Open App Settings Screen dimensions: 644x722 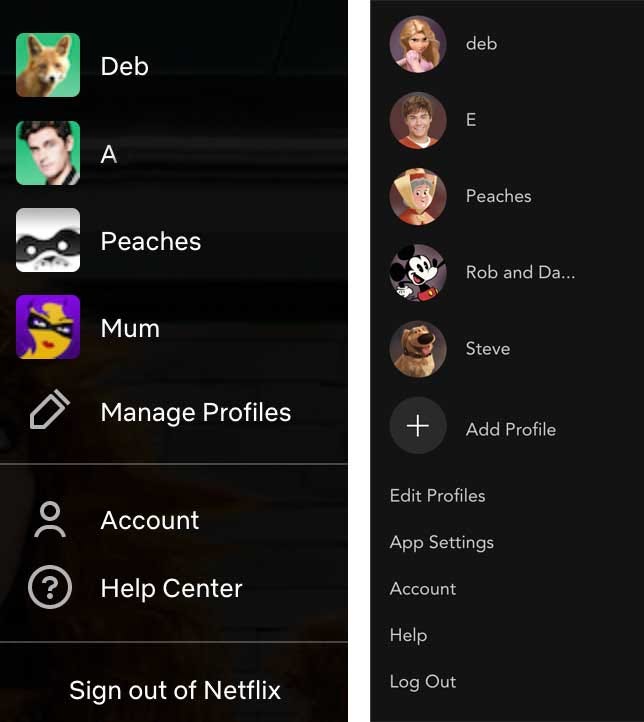tap(441, 542)
